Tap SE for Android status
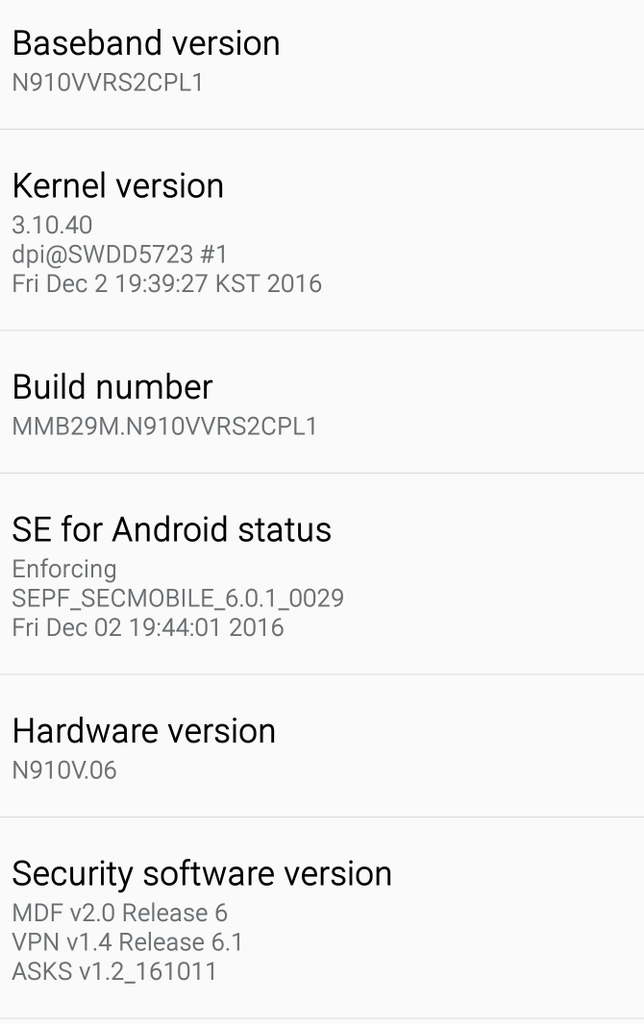Viewport: 644px width, 1024px height. 322,575
